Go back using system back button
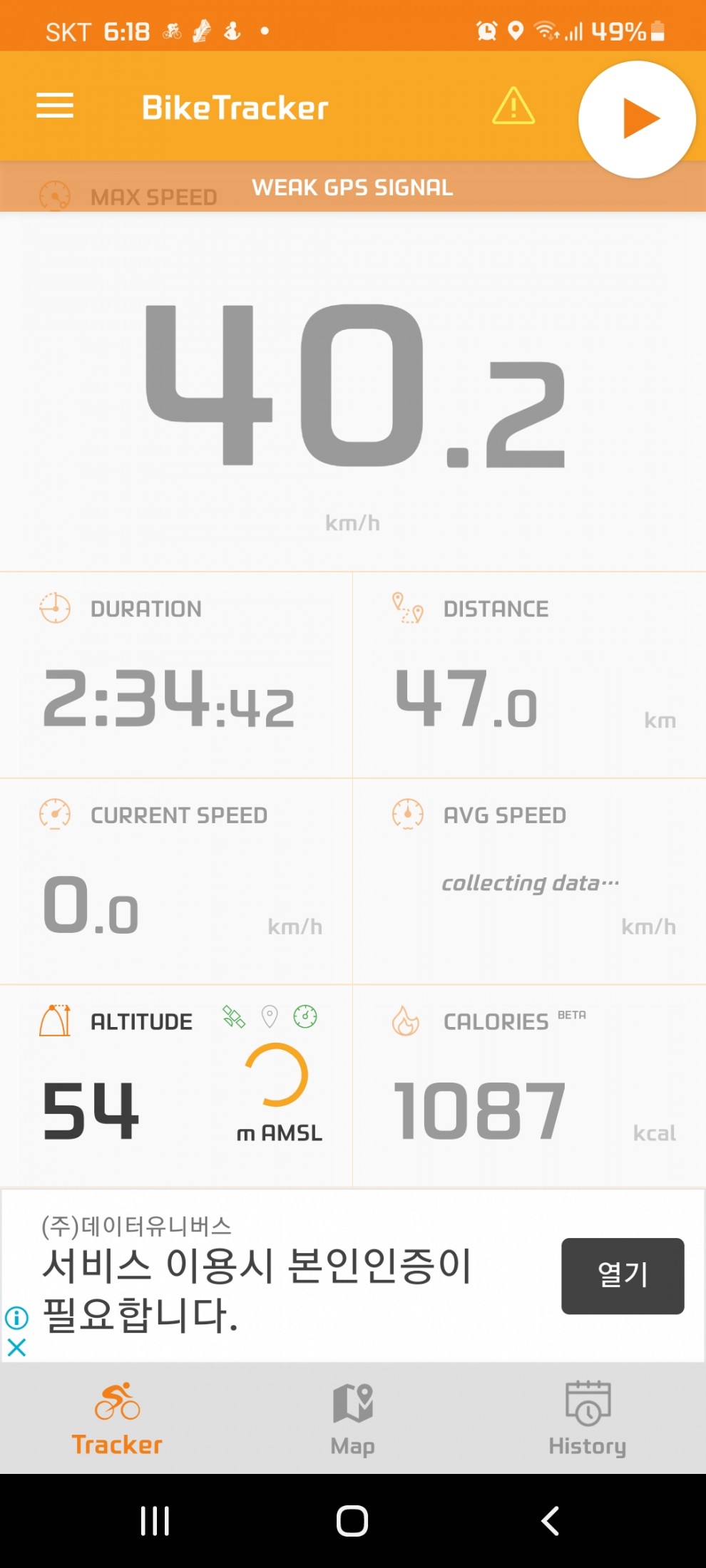 [x=550, y=1521]
